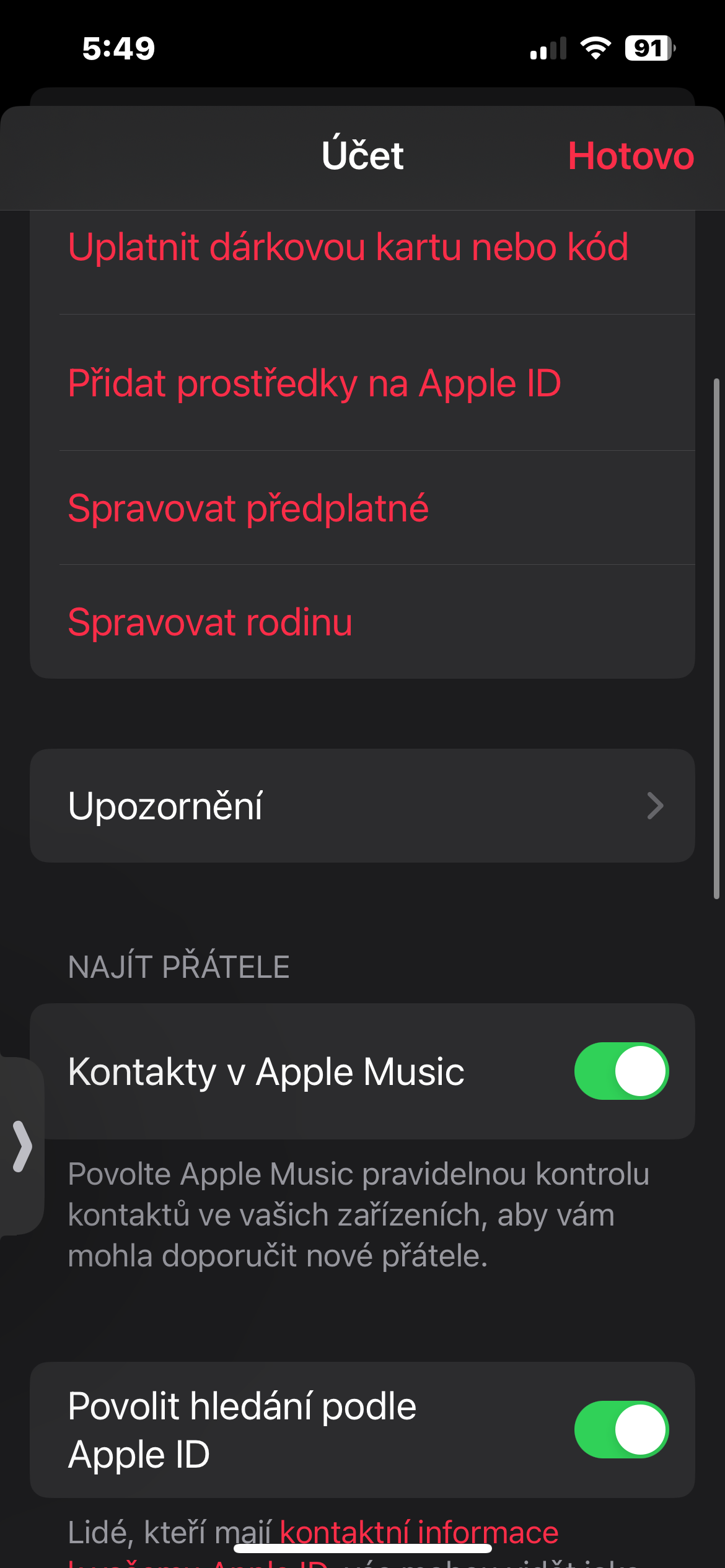The height and width of the screenshot is (1568, 725).
Task: Go to Spravovat rodinu
Action: click(x=210, y=622)
